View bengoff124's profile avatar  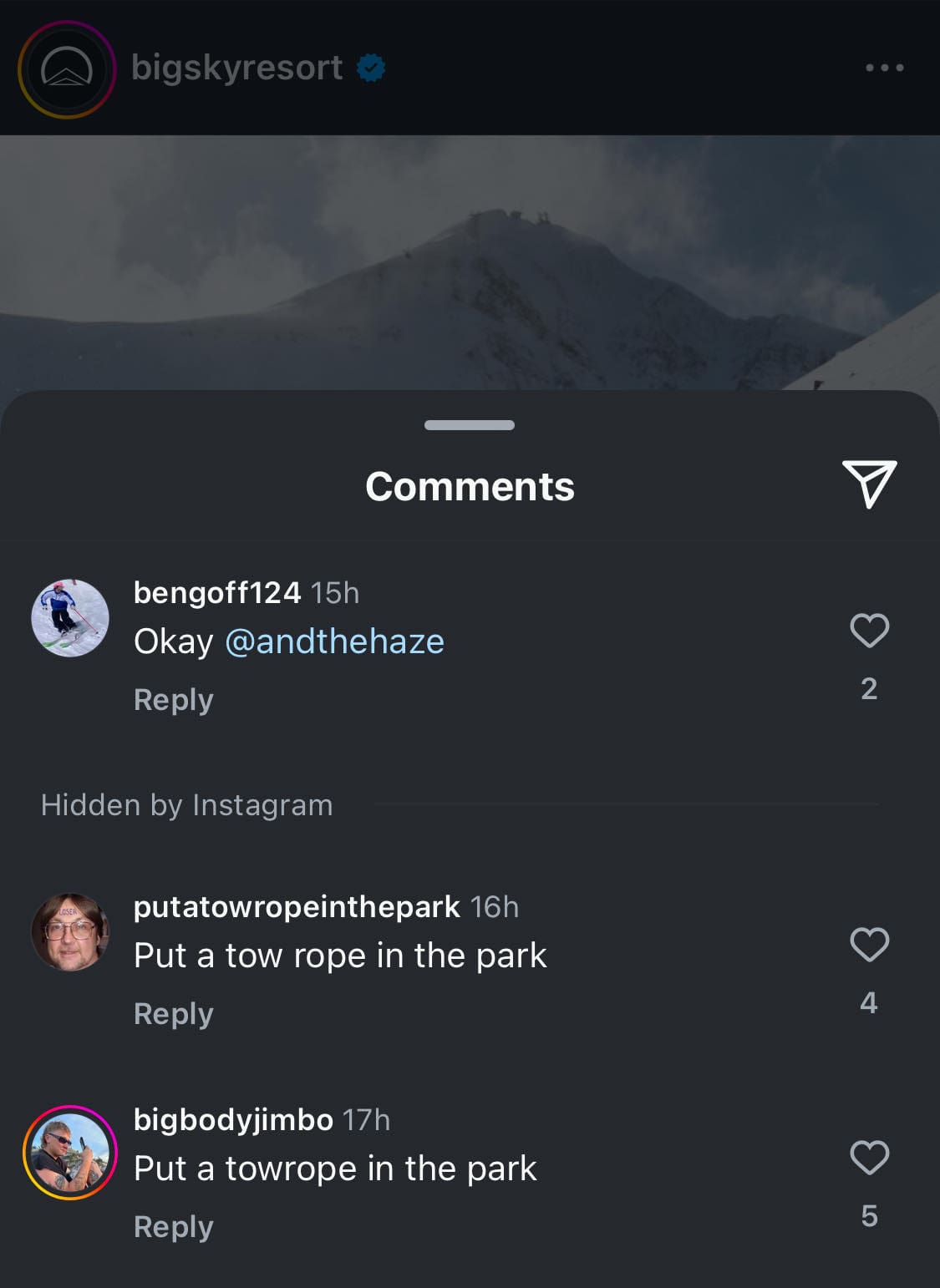[x=70, y=618]
